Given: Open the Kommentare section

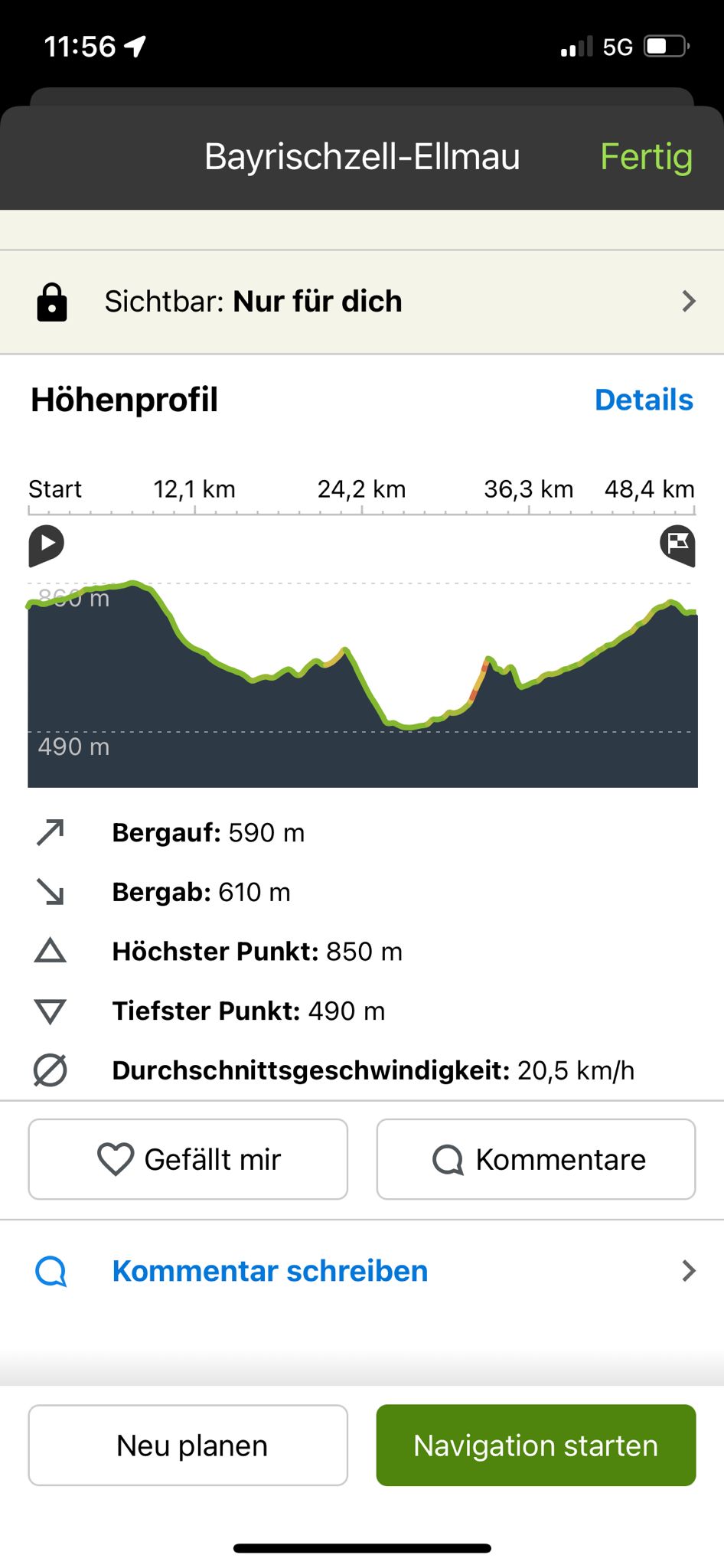Looking at the screenshot, I should [x=536, y=1159].
